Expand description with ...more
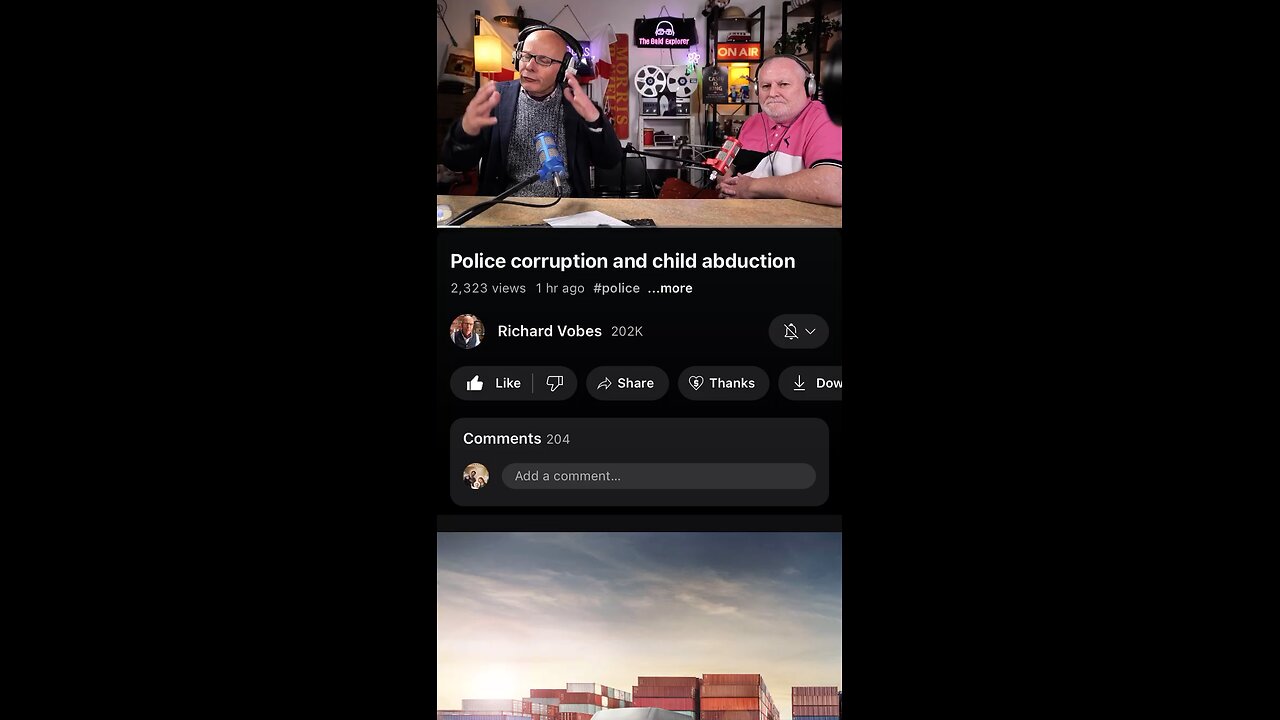 pyautogui.click(x=670, y=288)
